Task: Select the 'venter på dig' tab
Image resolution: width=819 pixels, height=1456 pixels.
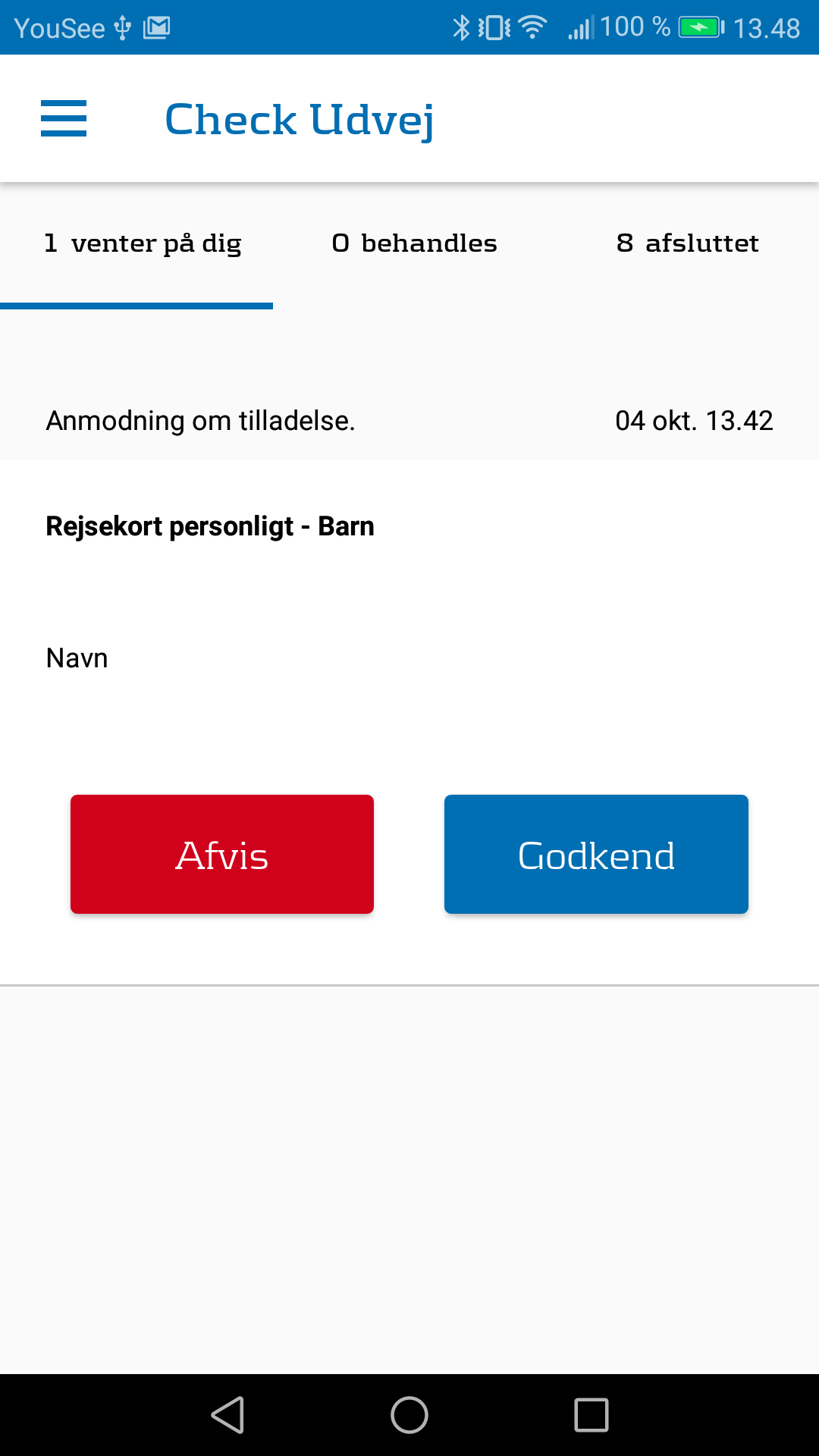Action: 143,243
